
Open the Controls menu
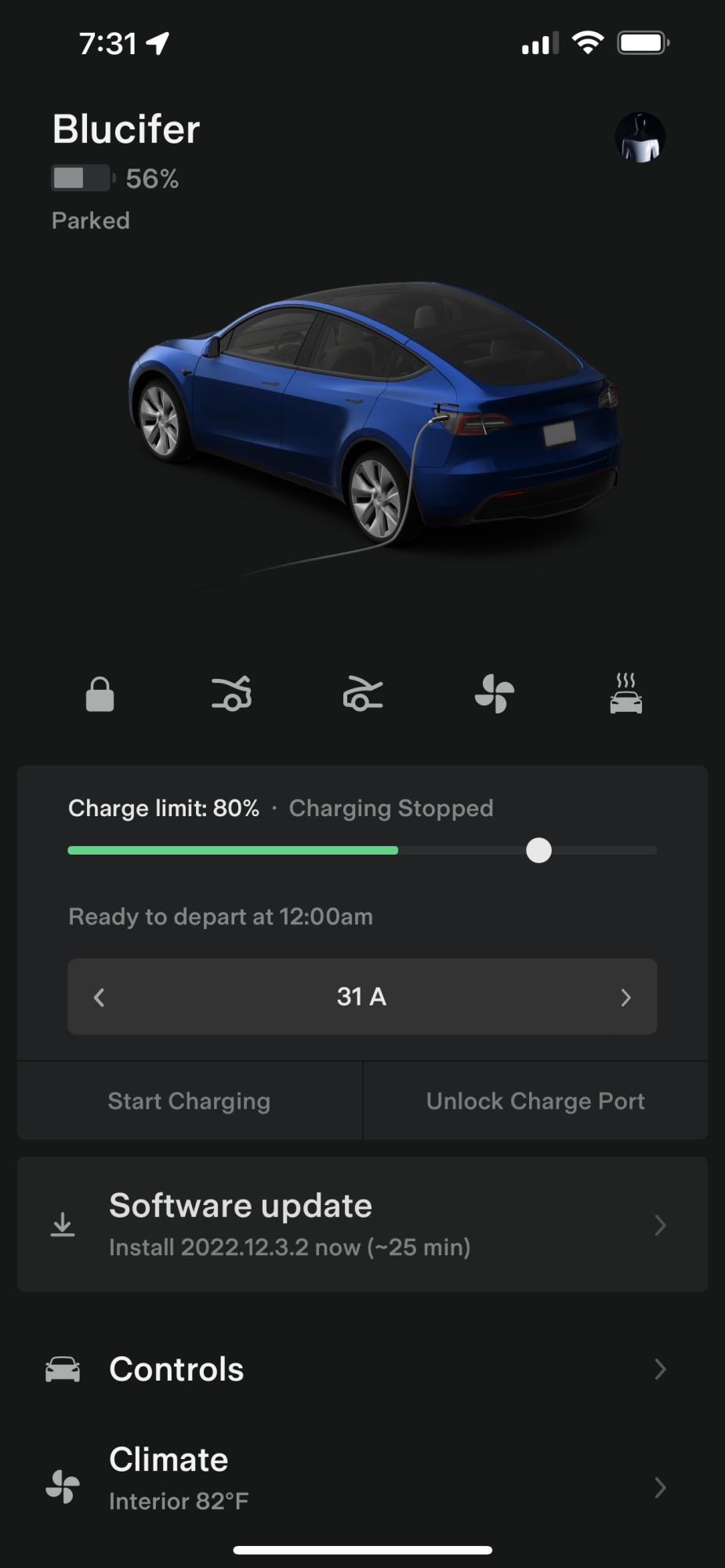[362, 1370]
